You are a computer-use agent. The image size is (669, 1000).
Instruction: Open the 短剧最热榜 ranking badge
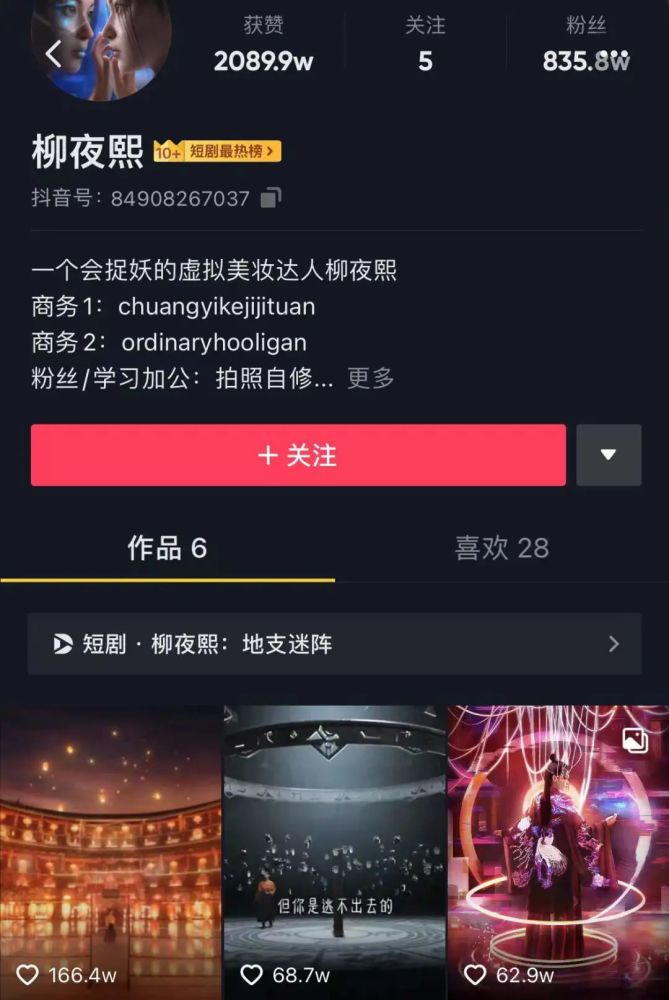(218, 151)
